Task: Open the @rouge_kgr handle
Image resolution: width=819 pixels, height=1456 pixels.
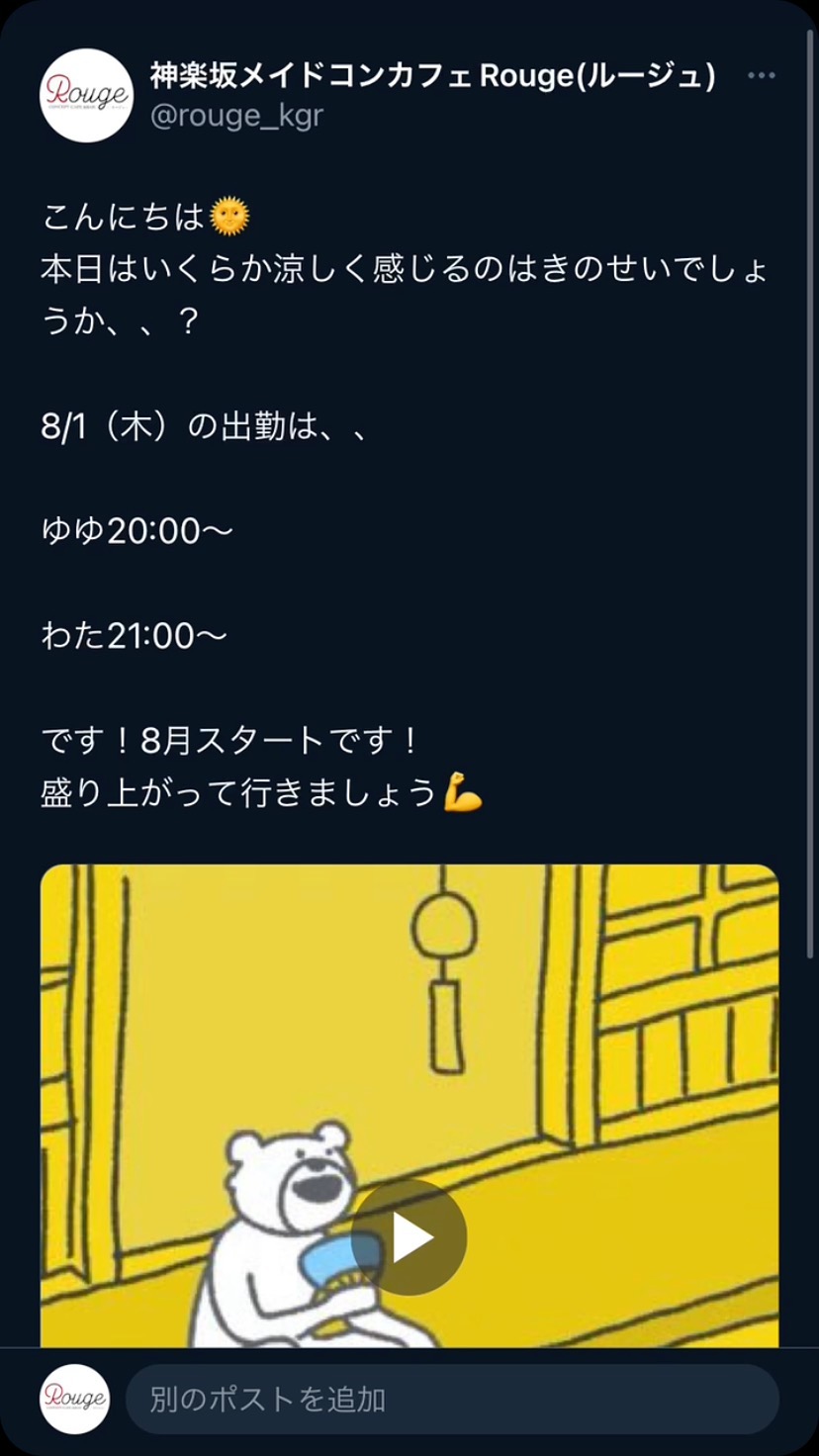Action: pyautogui.click(x=236, y=116)
